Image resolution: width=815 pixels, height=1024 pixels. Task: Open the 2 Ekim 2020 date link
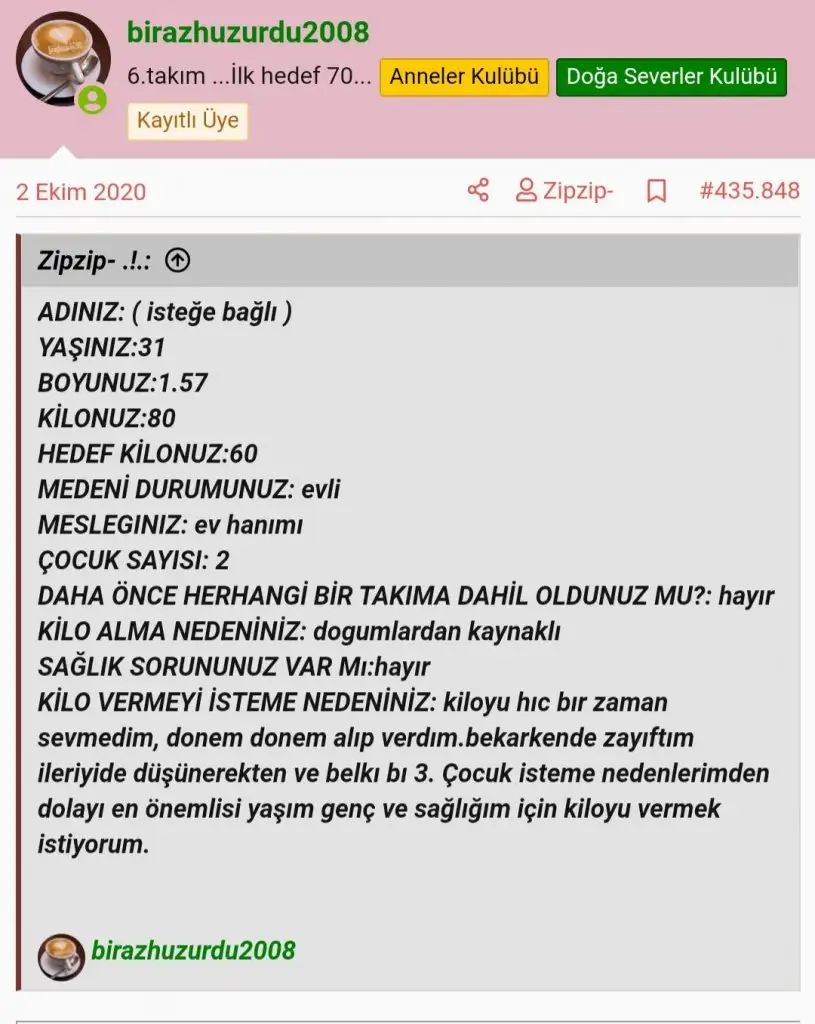81,192
